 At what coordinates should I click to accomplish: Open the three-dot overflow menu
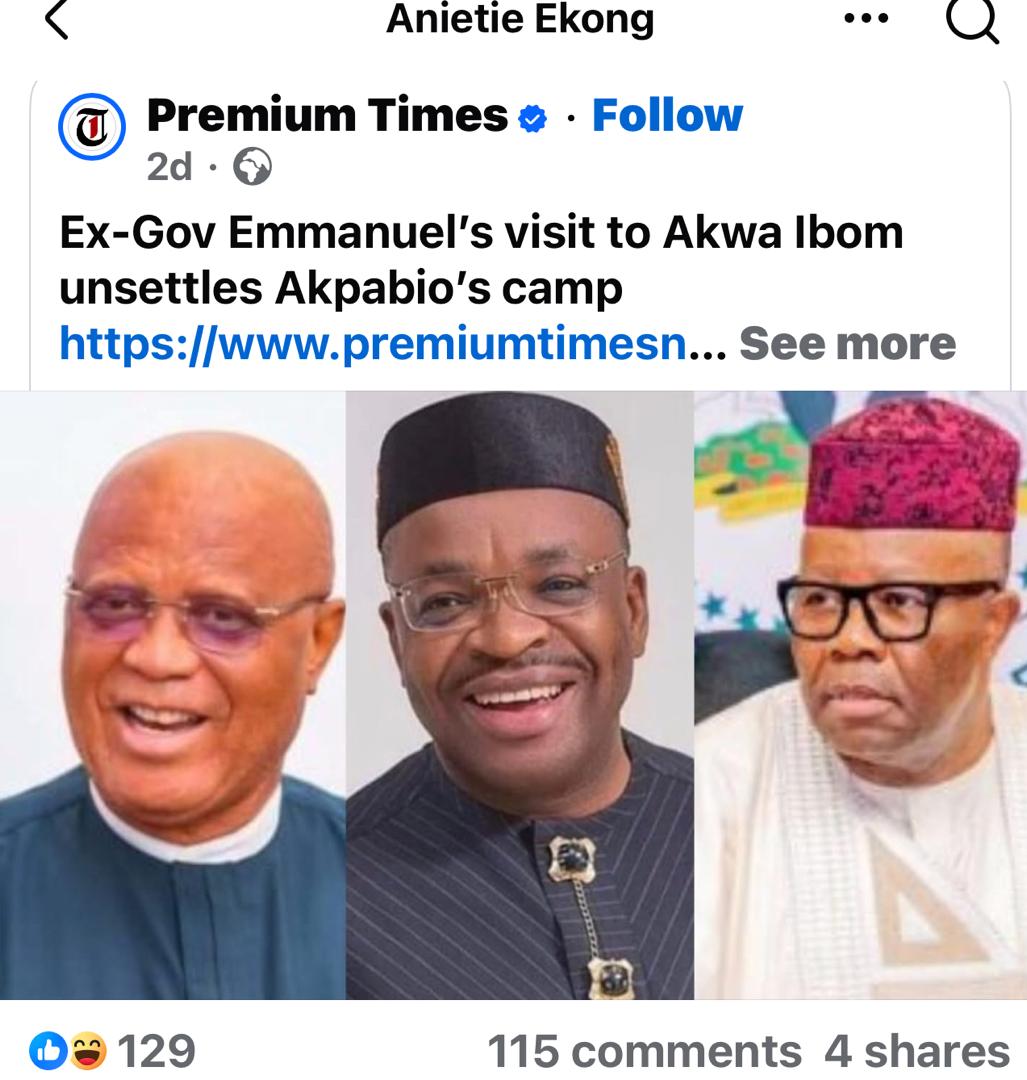pos(866,19)
